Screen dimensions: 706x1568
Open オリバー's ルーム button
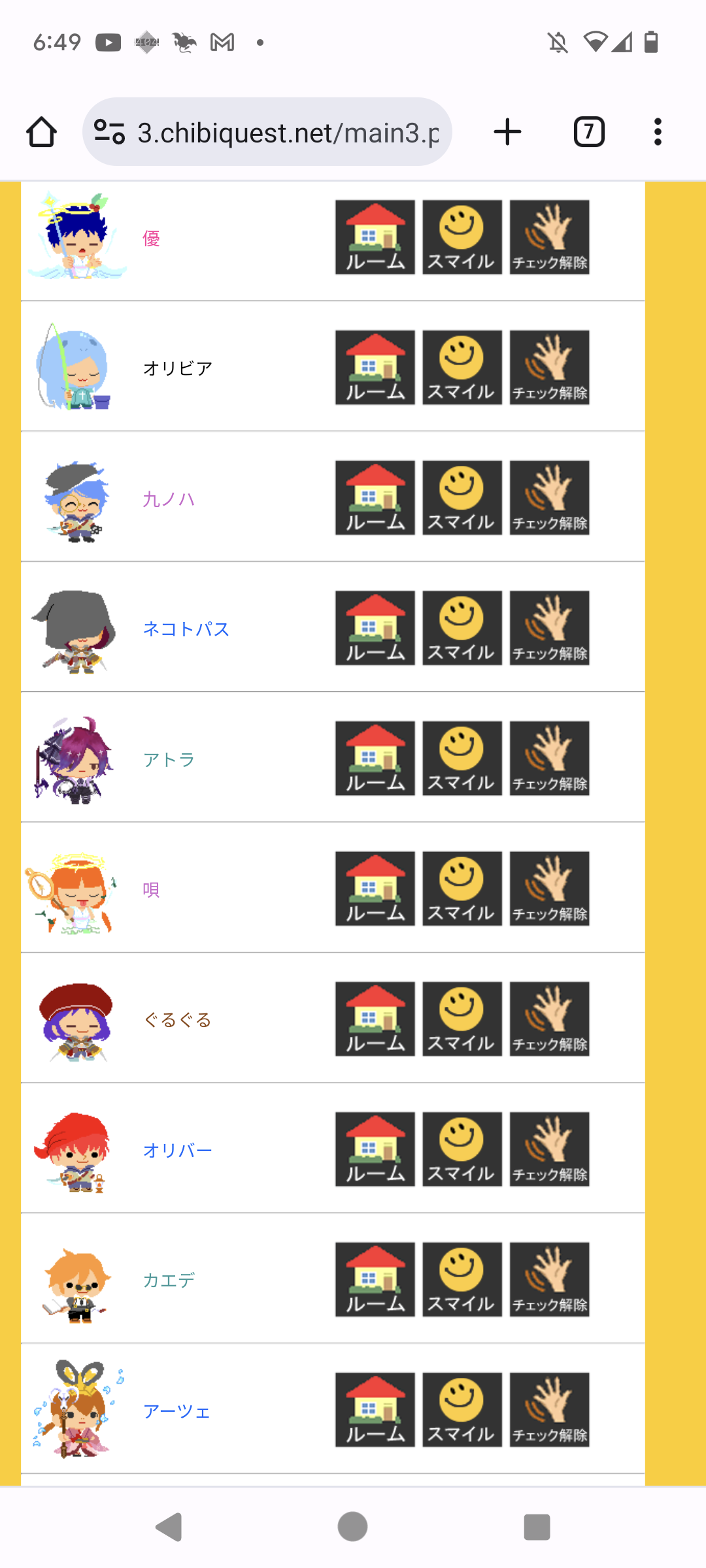tap(375, 1149)
